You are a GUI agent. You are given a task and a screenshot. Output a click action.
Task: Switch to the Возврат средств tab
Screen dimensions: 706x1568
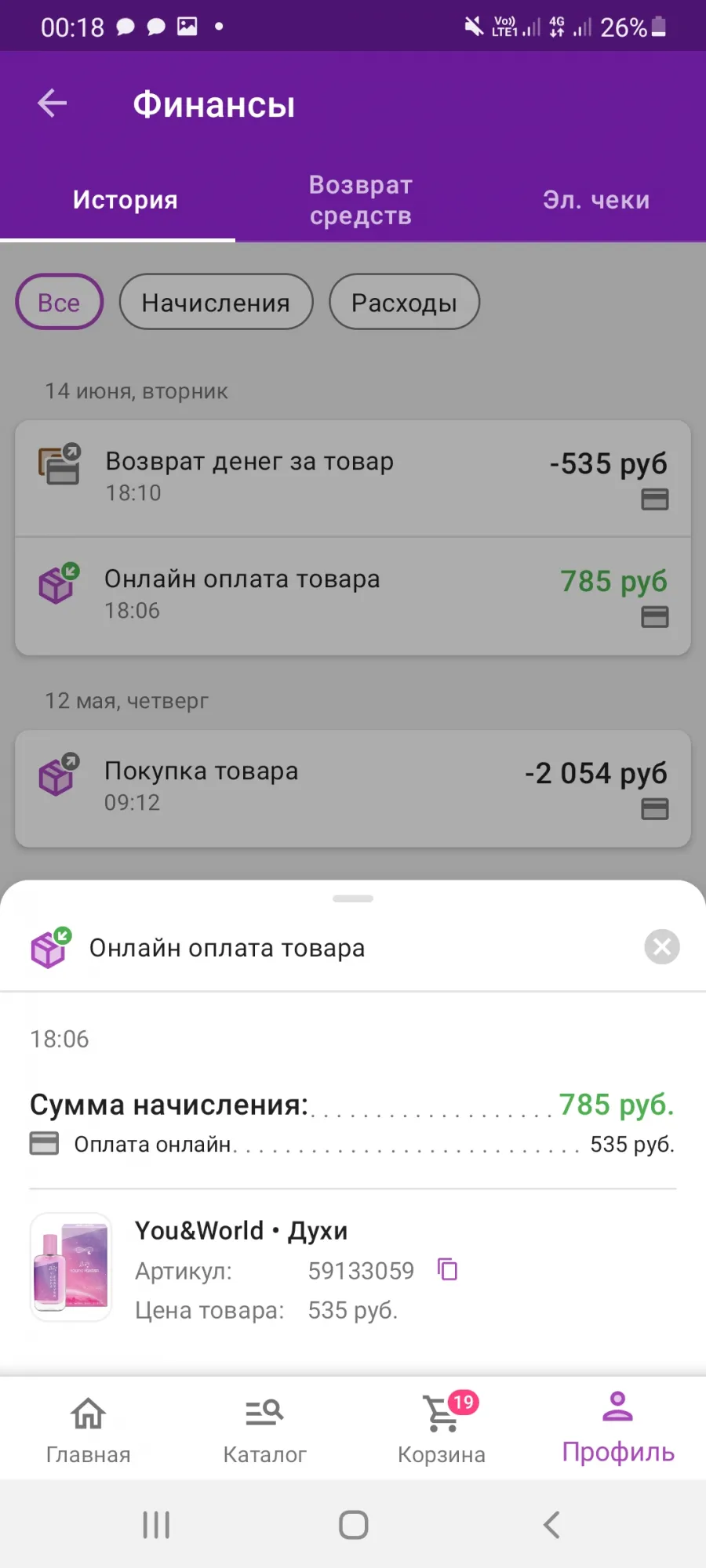[x=360, y=200]
